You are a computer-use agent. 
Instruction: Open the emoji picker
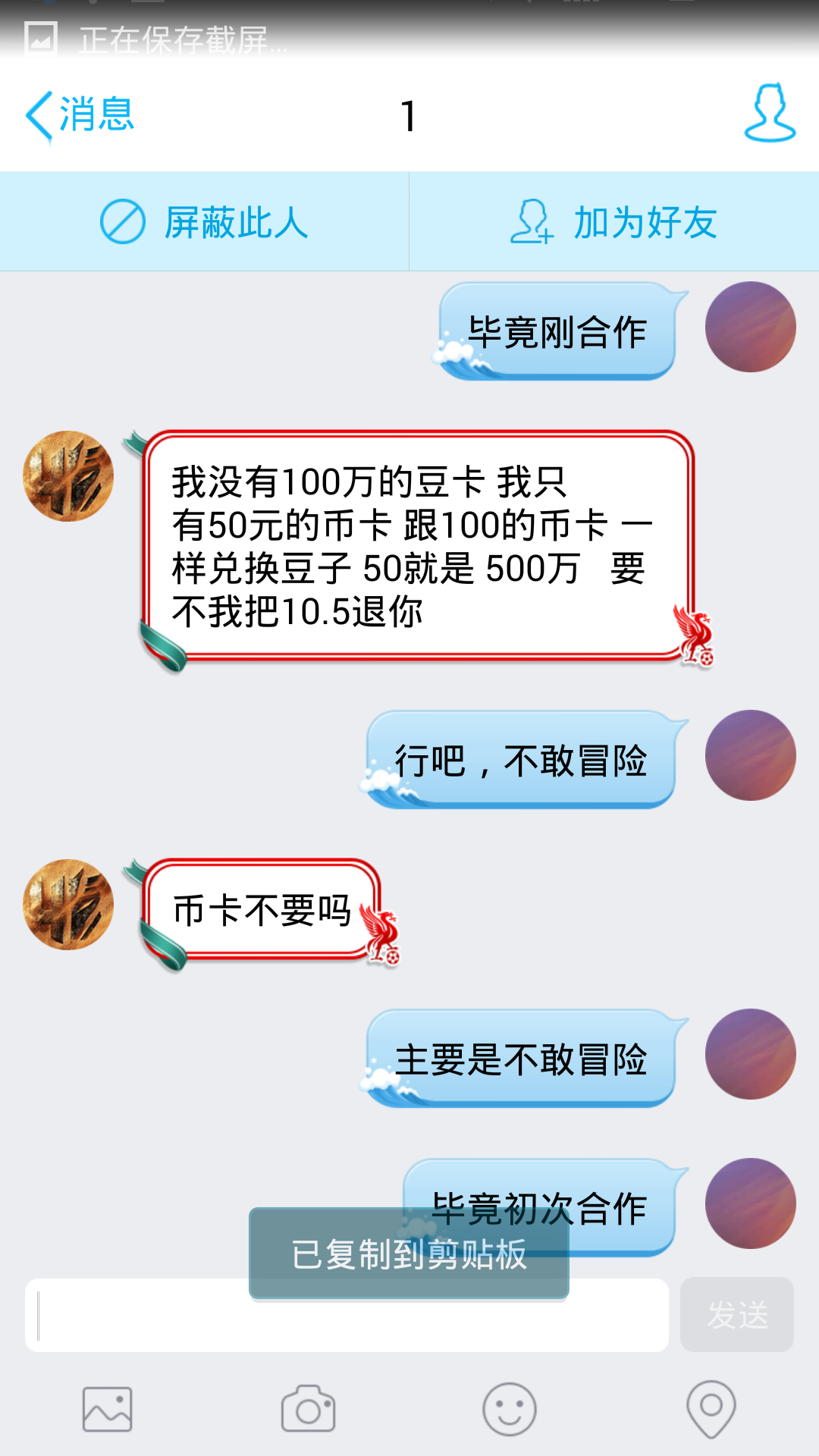click(x=510, y=1409)
